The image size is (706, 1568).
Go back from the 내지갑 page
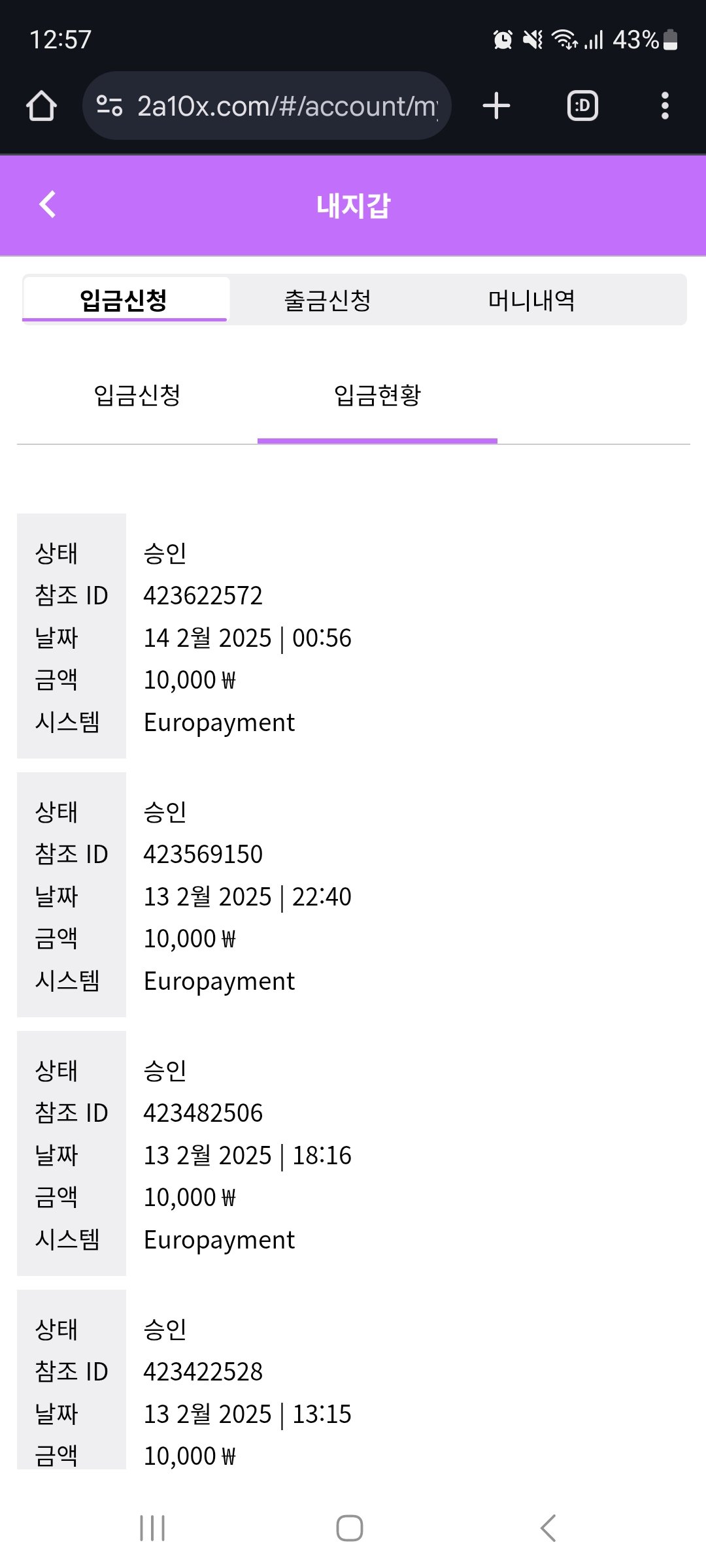48,204
